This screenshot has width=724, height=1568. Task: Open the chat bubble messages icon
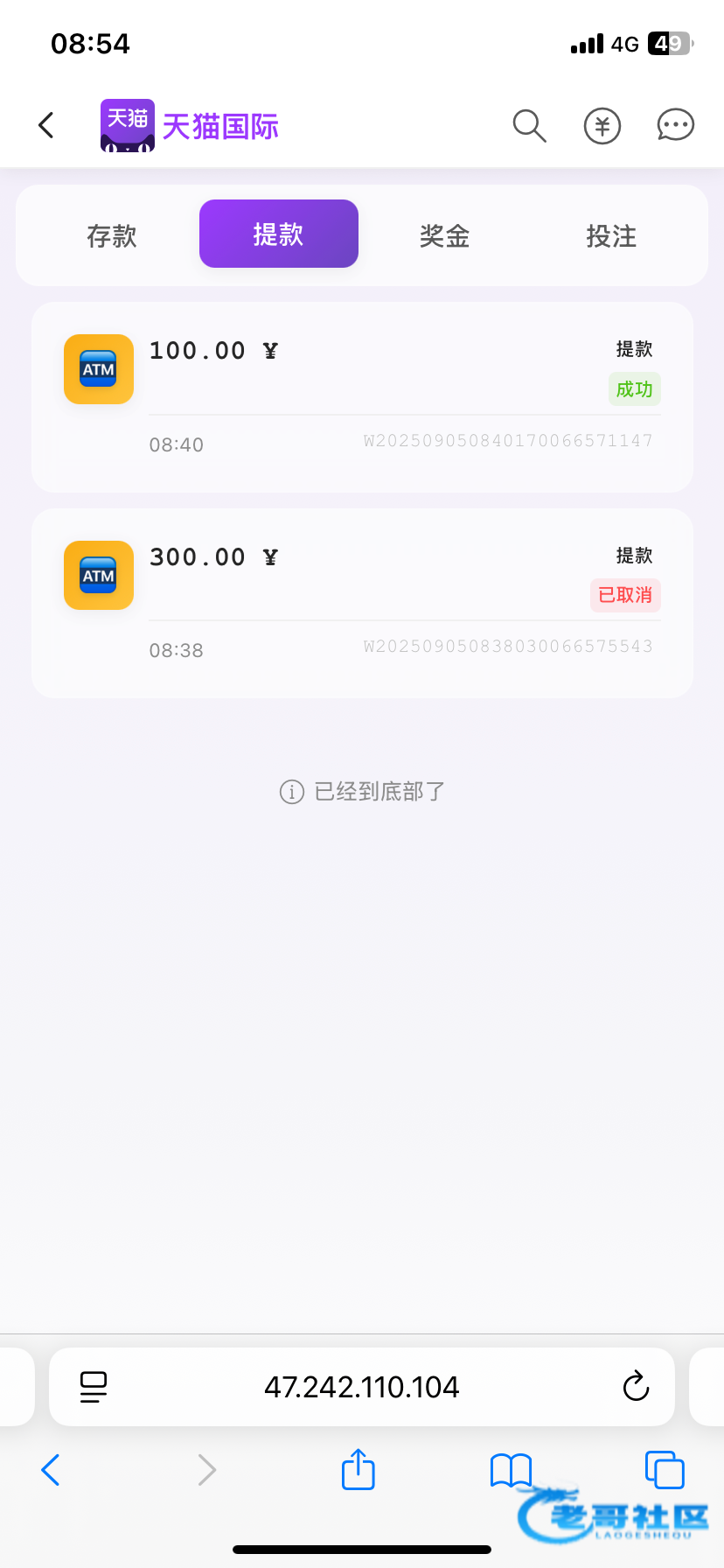[675, 126]
